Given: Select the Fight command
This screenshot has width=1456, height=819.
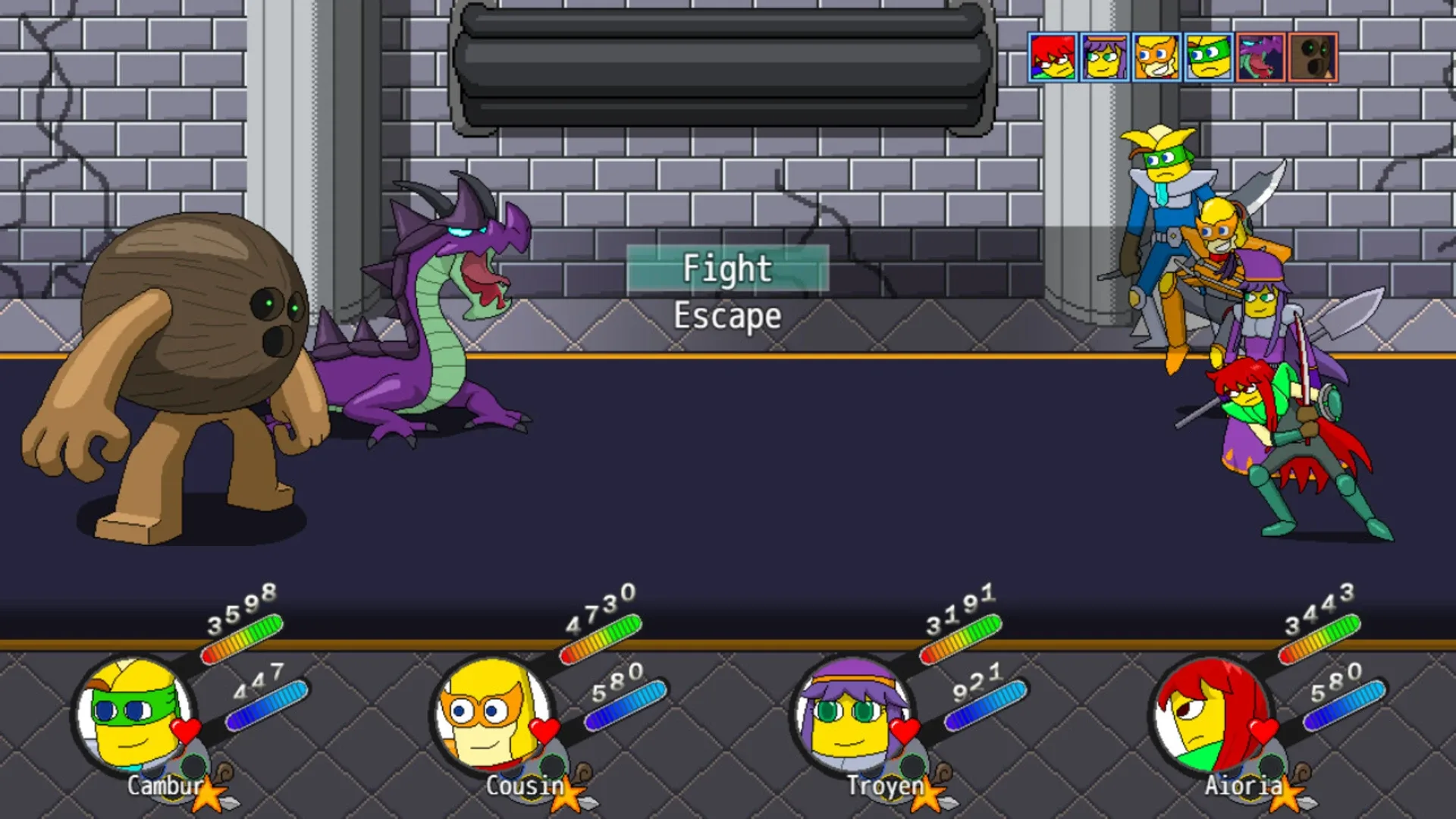Looking at the screenshot, I should click(x=727, y=269).
